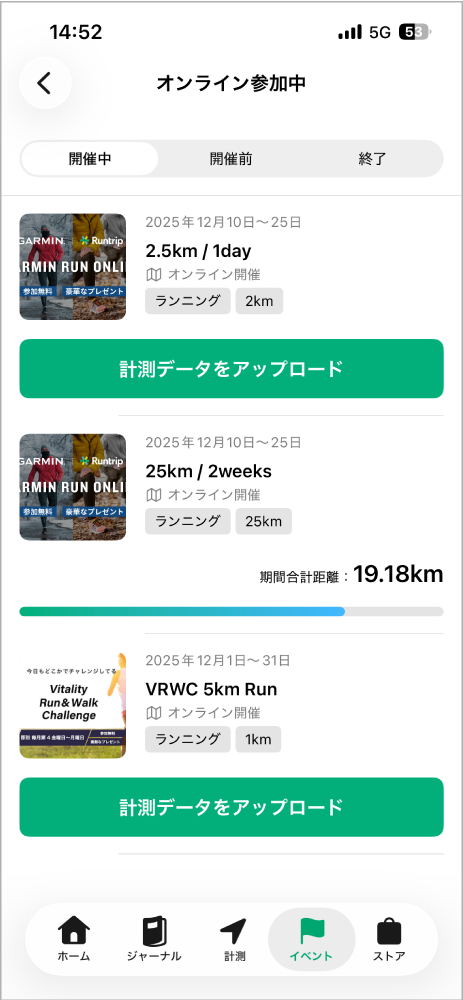Select the 開催中 segment
This screenshot has height=1000, width=463.
point(90,159)
